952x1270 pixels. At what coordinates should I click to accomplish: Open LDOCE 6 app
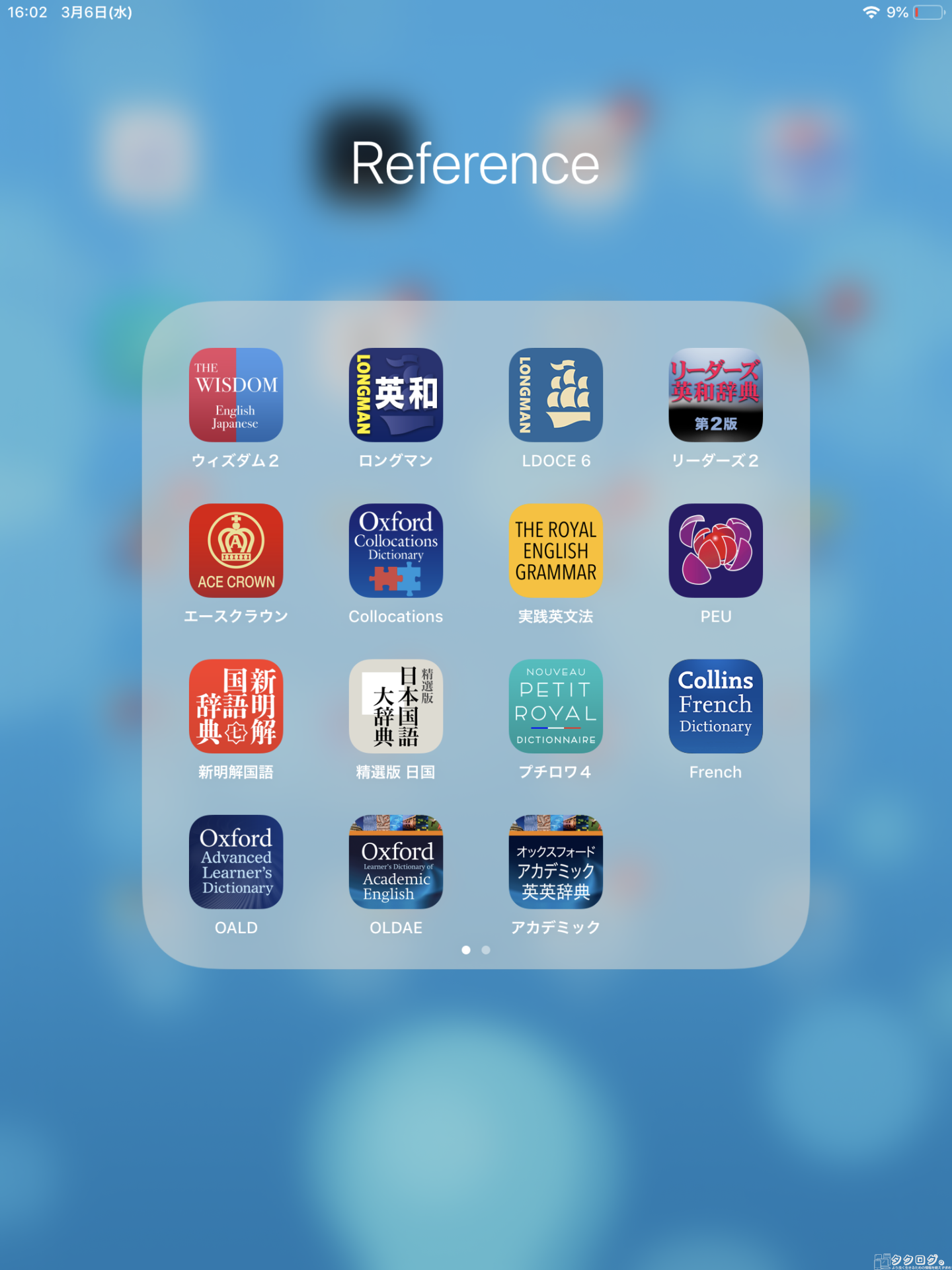[x=556, y=395]
